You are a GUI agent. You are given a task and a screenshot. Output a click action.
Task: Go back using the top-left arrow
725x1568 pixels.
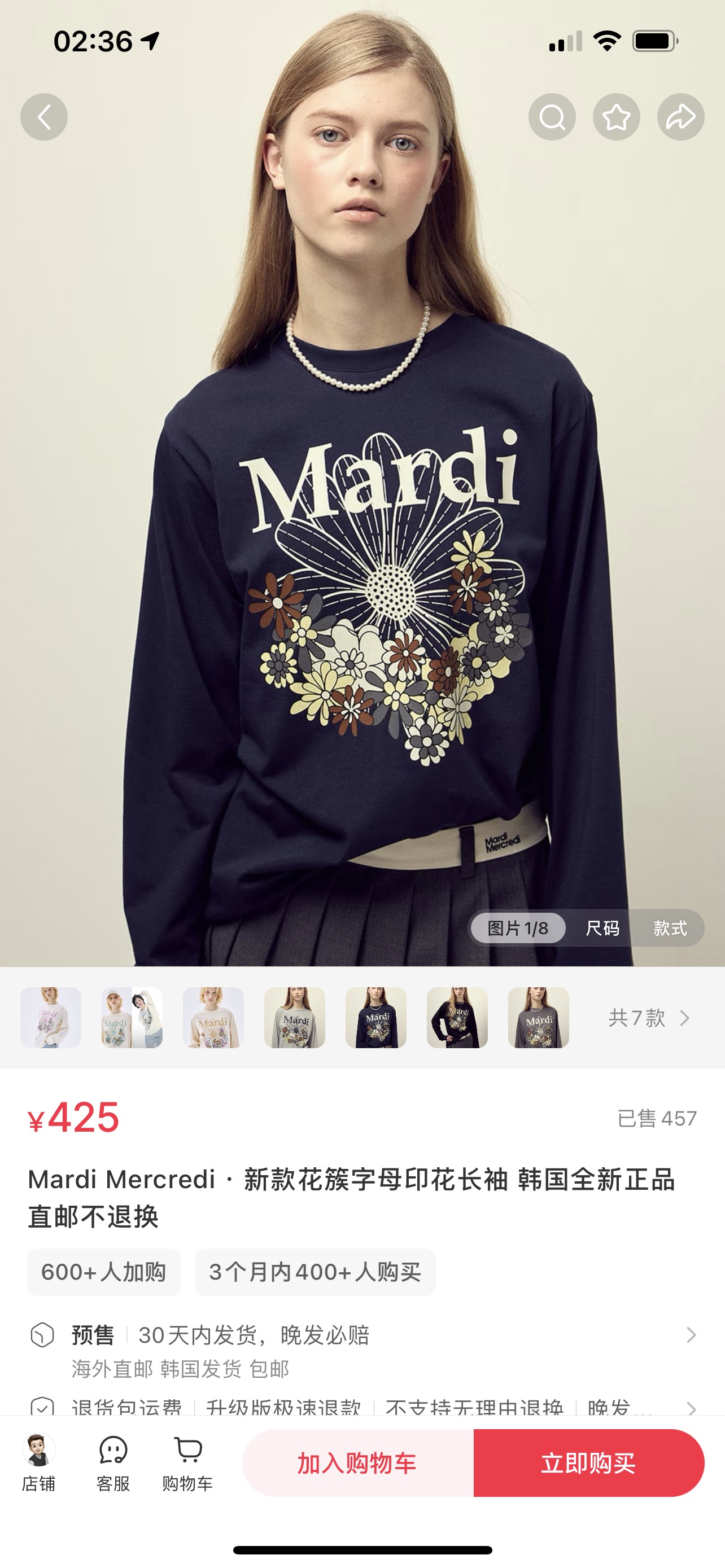click(x=44, y=117)
